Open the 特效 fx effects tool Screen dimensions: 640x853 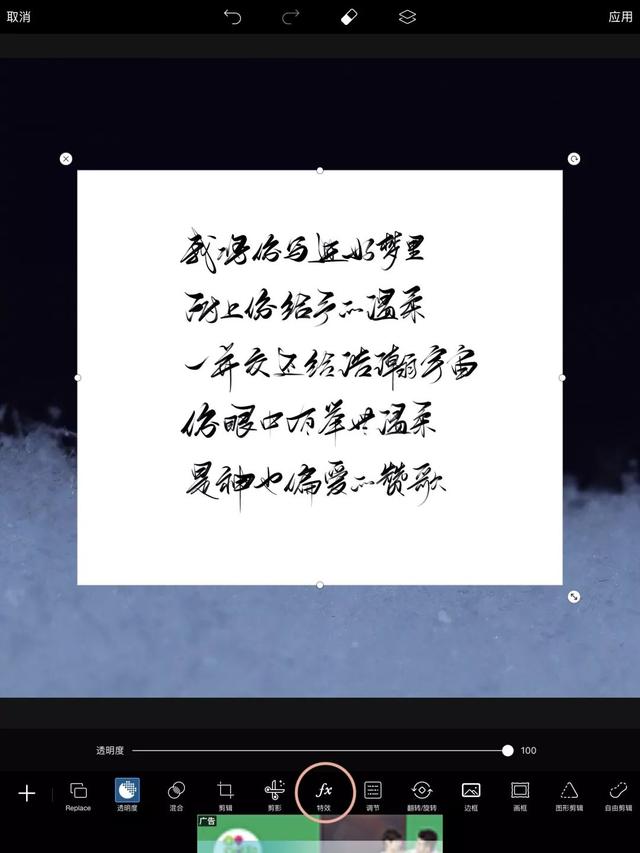coord(323,793)
